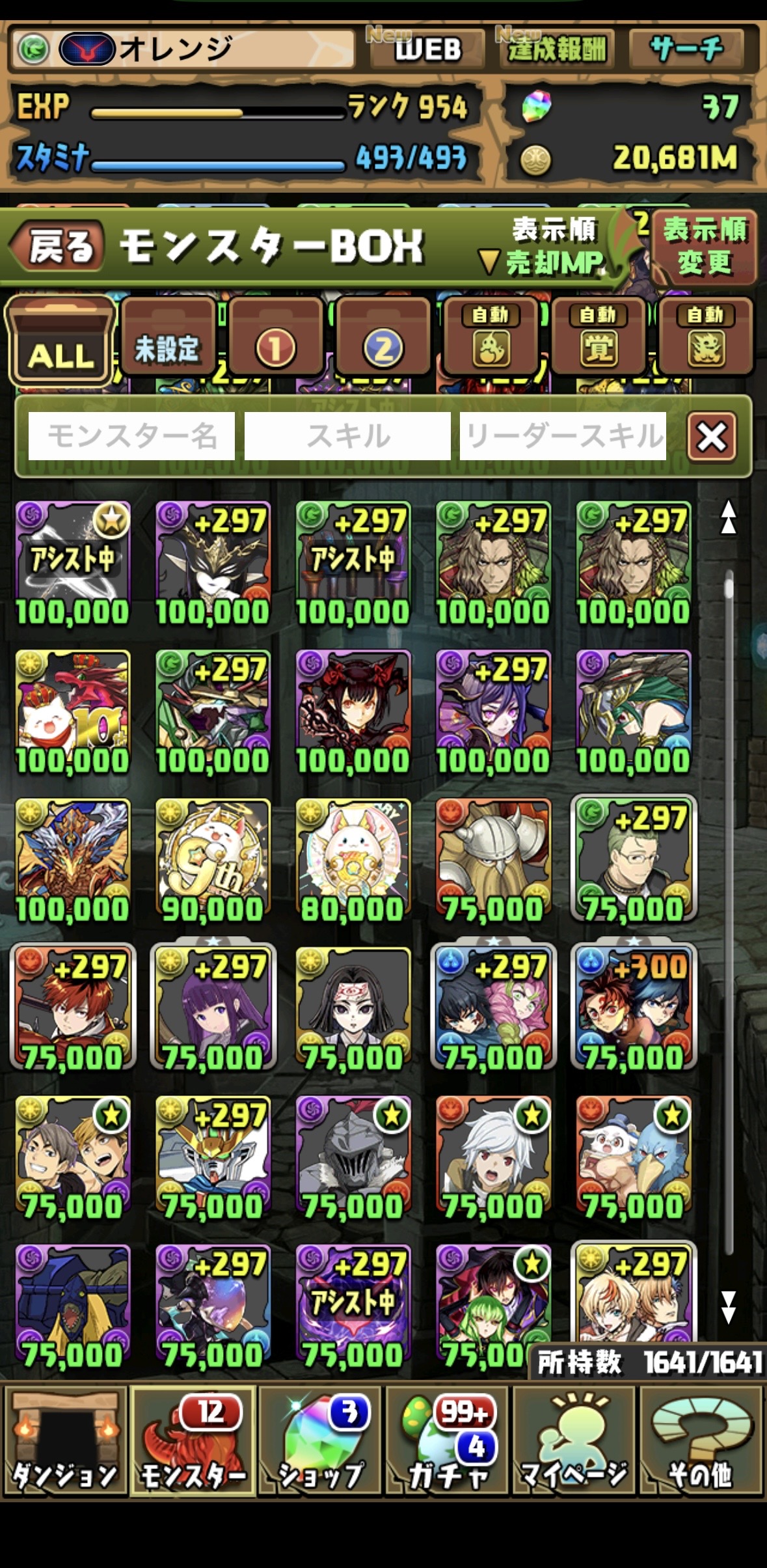Open 達成報酬 achievement rewards
Image resolution: width=767 pixels, height=1568 pixels.
click(556, 49)
